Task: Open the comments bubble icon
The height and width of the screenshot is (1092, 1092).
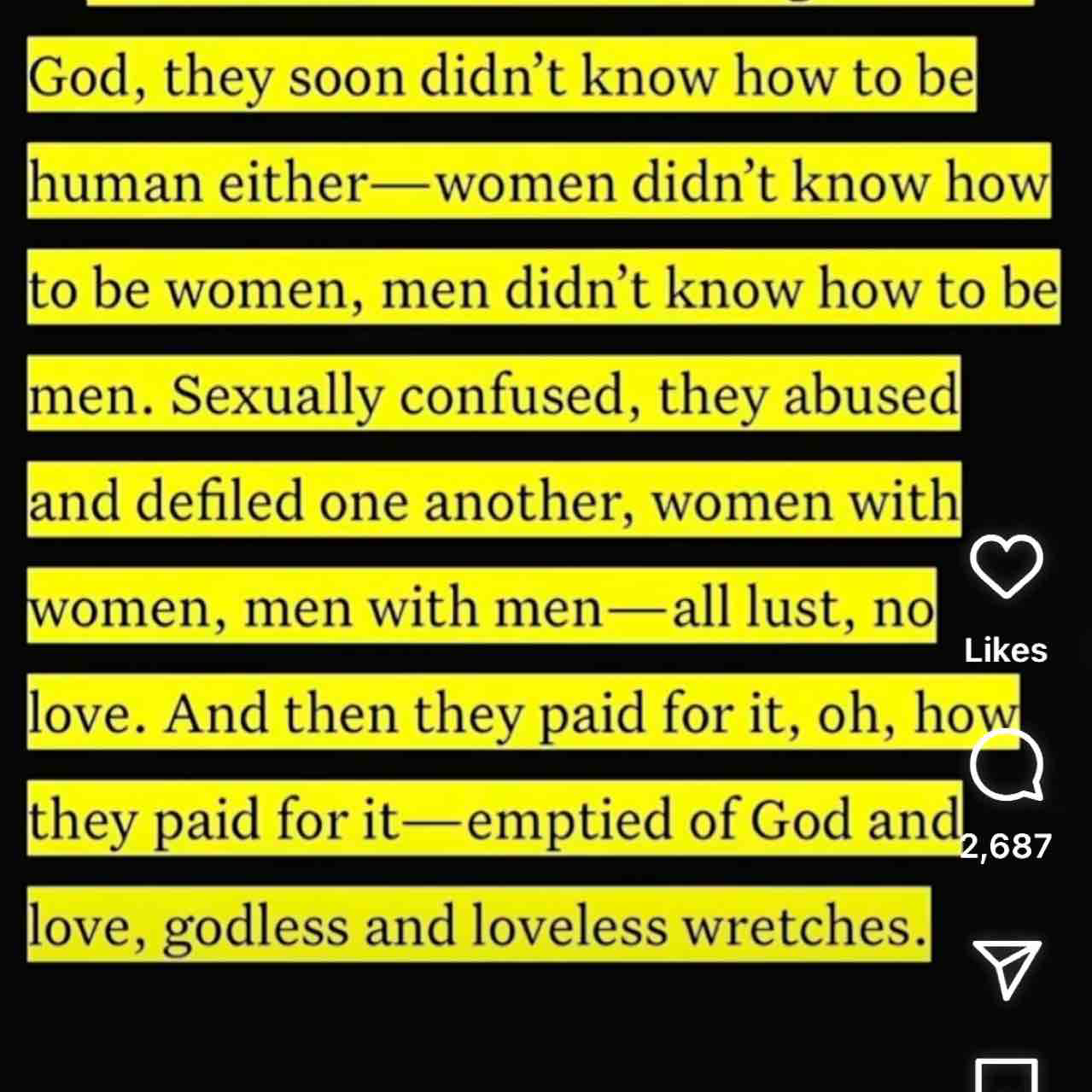Action: click(x=1007, y=766)
